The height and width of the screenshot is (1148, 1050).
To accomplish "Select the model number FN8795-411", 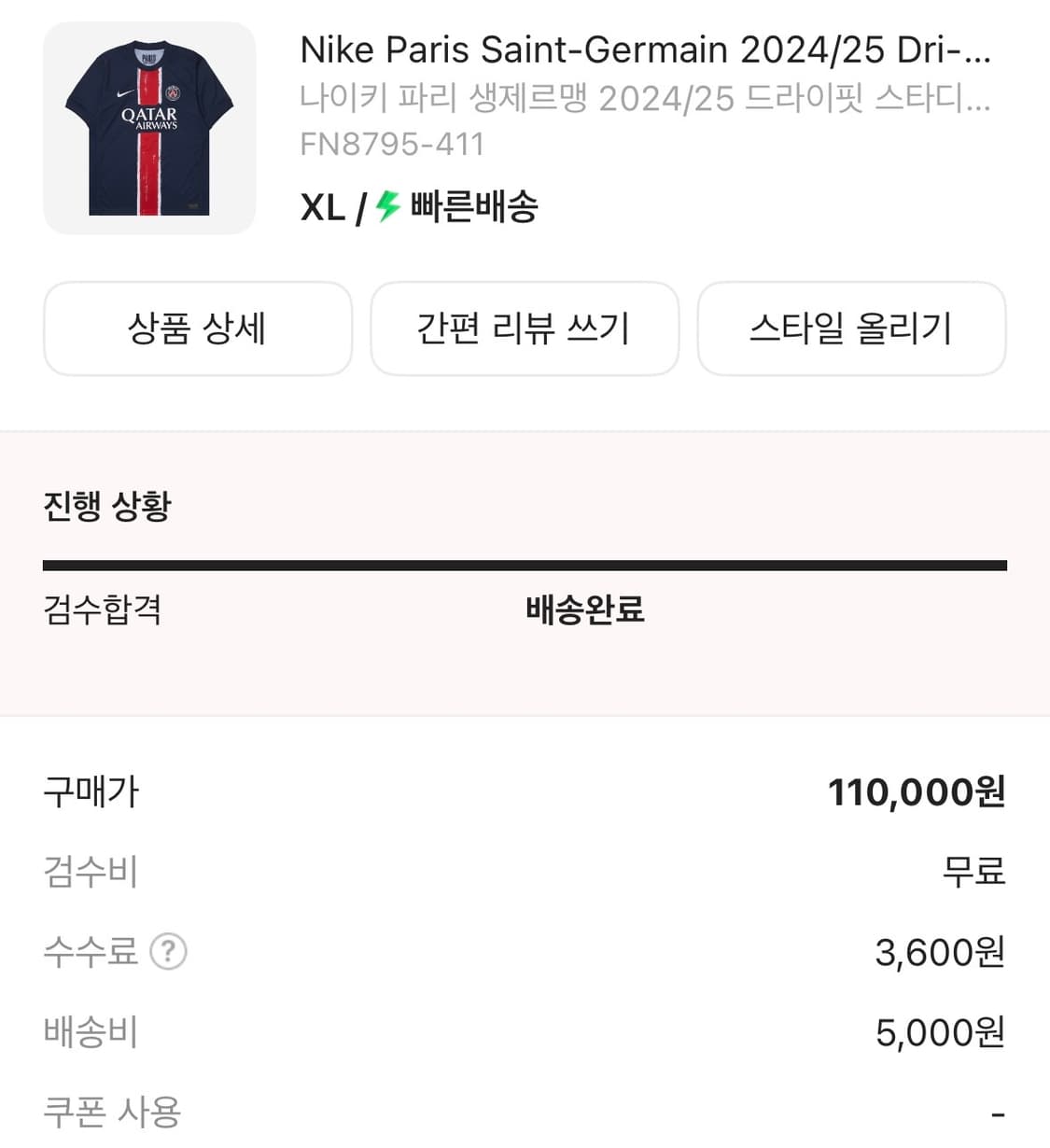I will pos(392,144).
